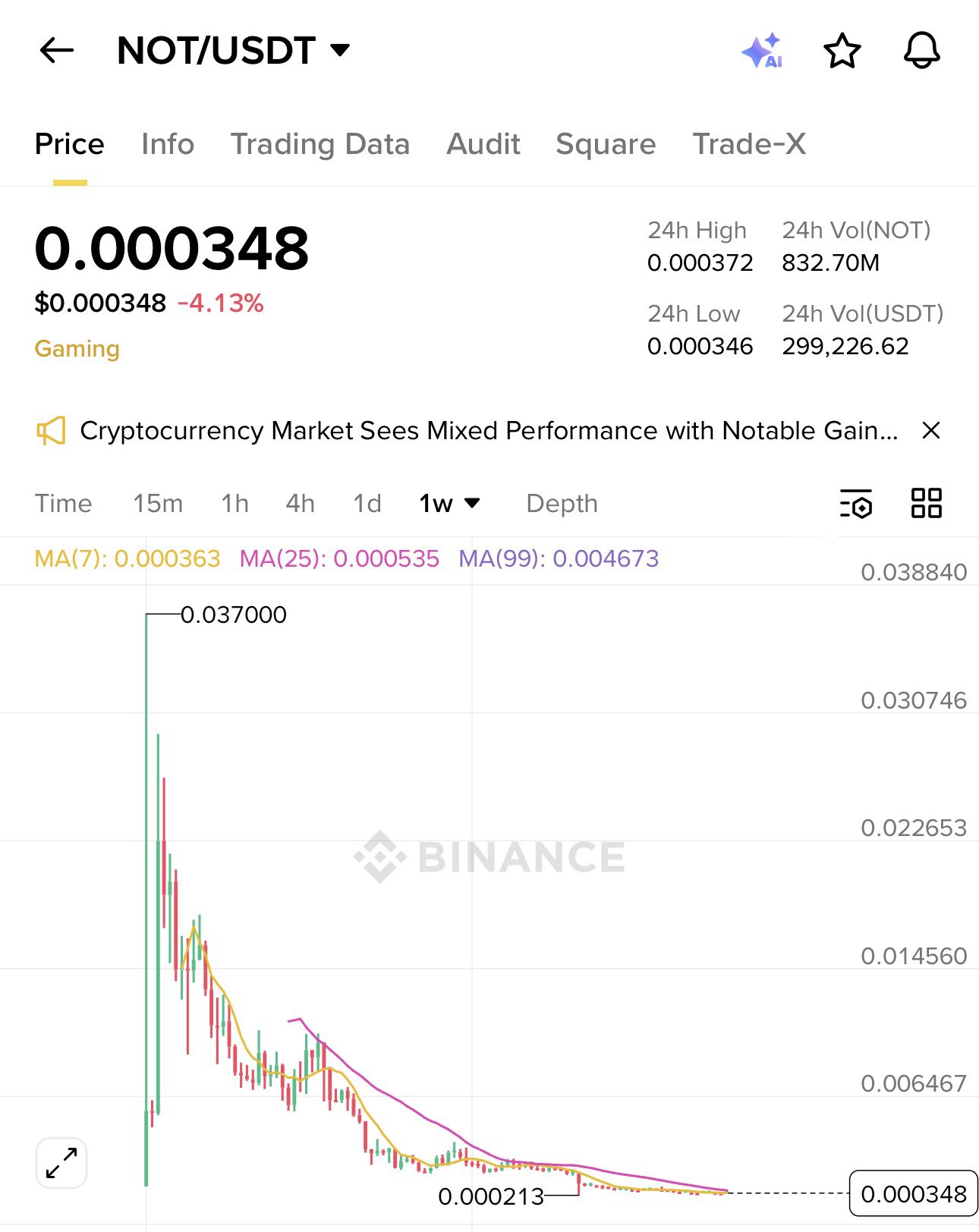Show the Depth chart
Viewport: 979px width, 1232px height.
(x=562, y=504)
